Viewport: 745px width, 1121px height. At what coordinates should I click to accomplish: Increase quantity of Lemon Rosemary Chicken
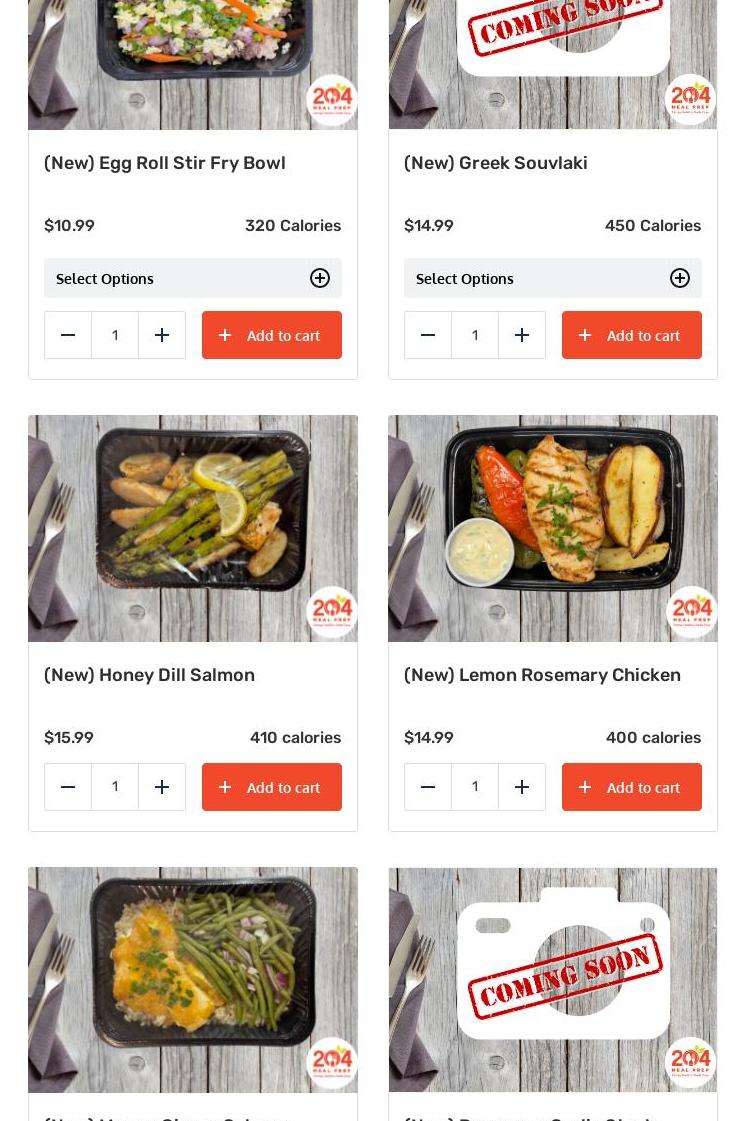click(522, 787)
